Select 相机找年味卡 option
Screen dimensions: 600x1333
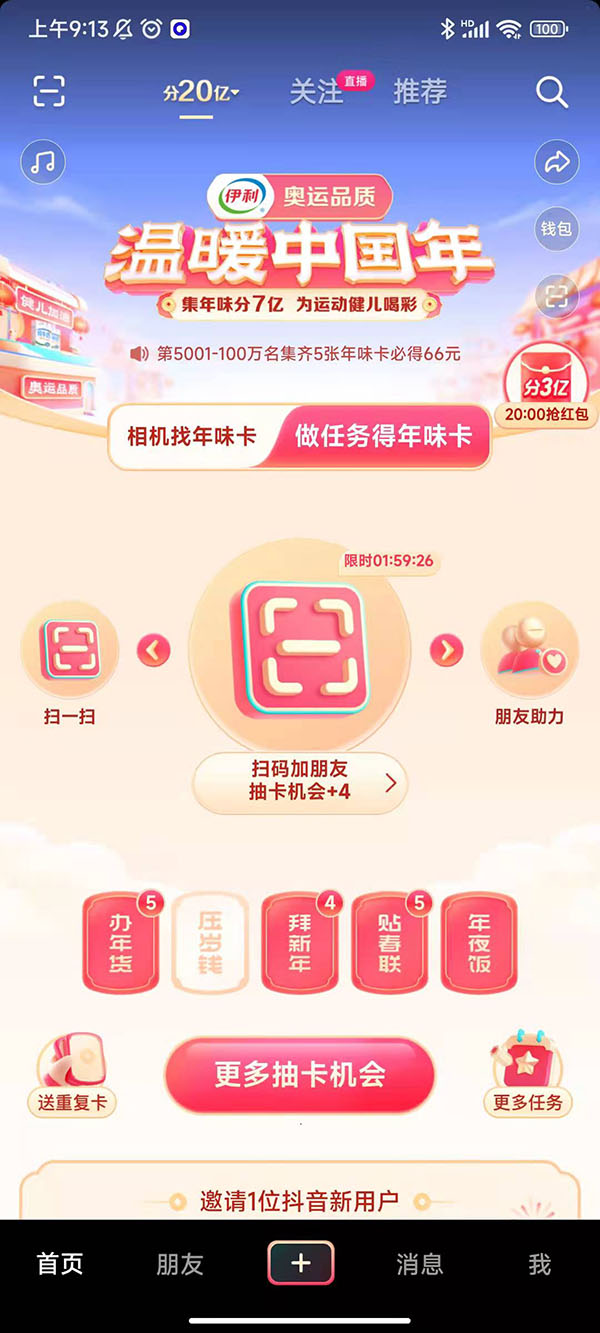(x=191, y=436)
